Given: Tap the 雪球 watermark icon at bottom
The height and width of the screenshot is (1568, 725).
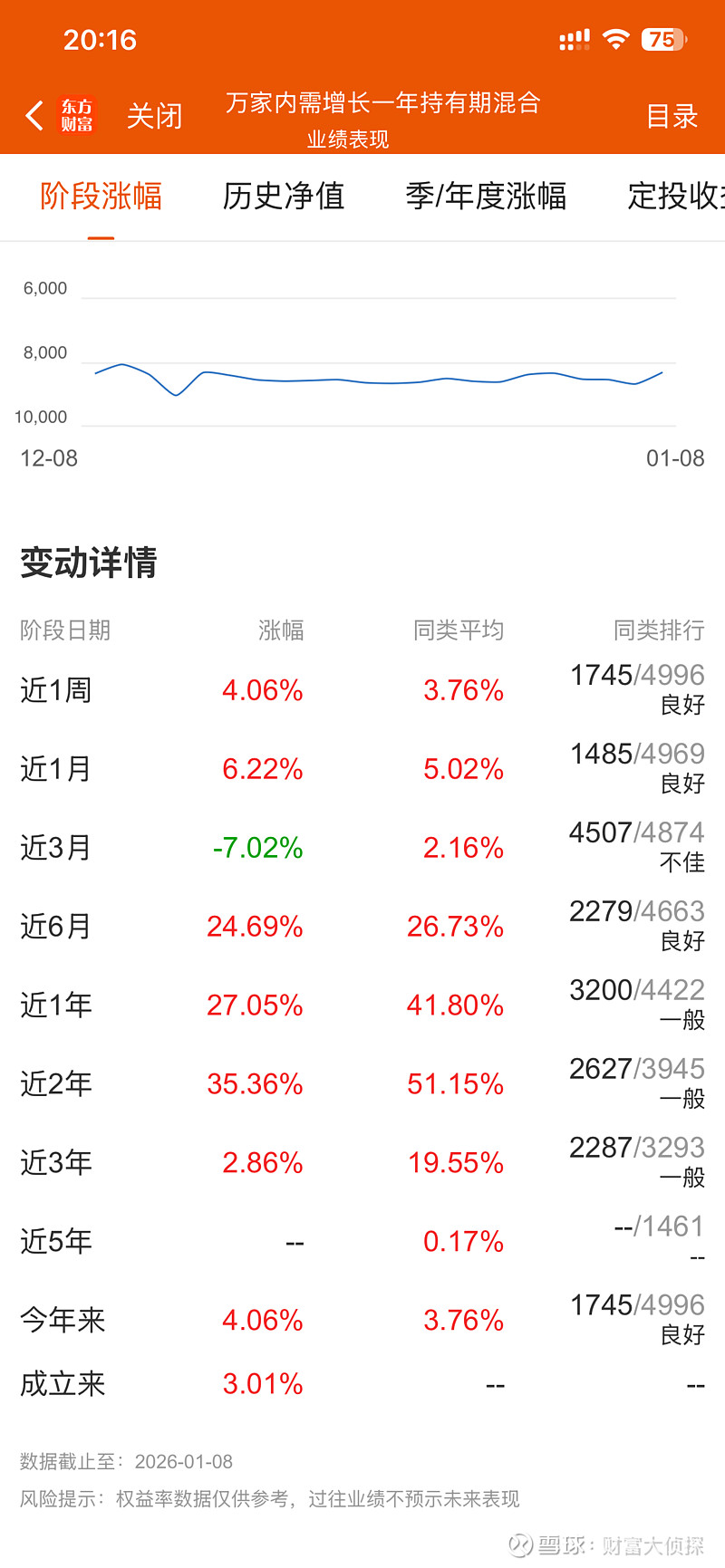Looking at the screenshot, I should pos(519,1545).
